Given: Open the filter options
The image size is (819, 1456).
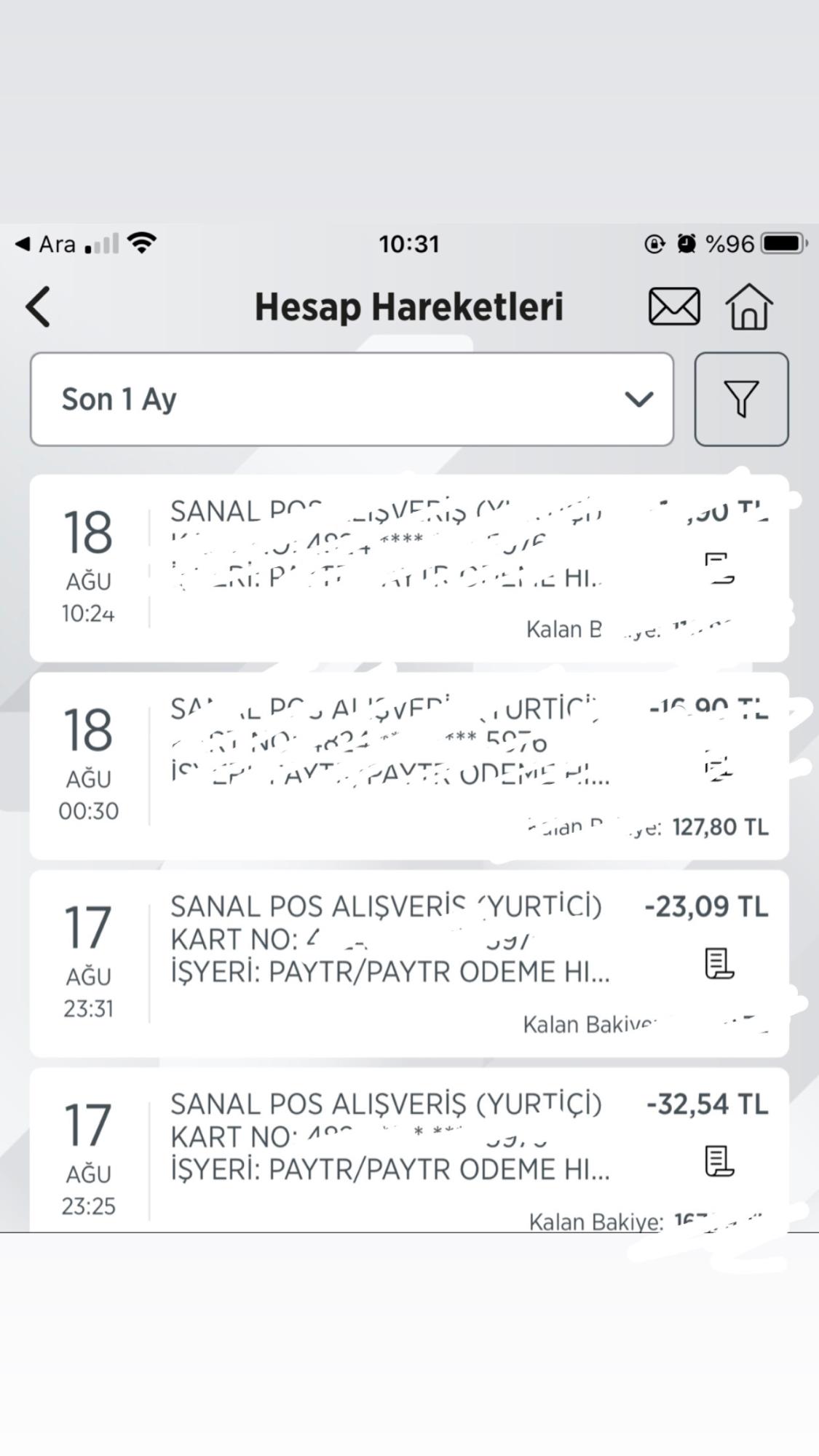Looking at the screenshot, I should (741, 399).
